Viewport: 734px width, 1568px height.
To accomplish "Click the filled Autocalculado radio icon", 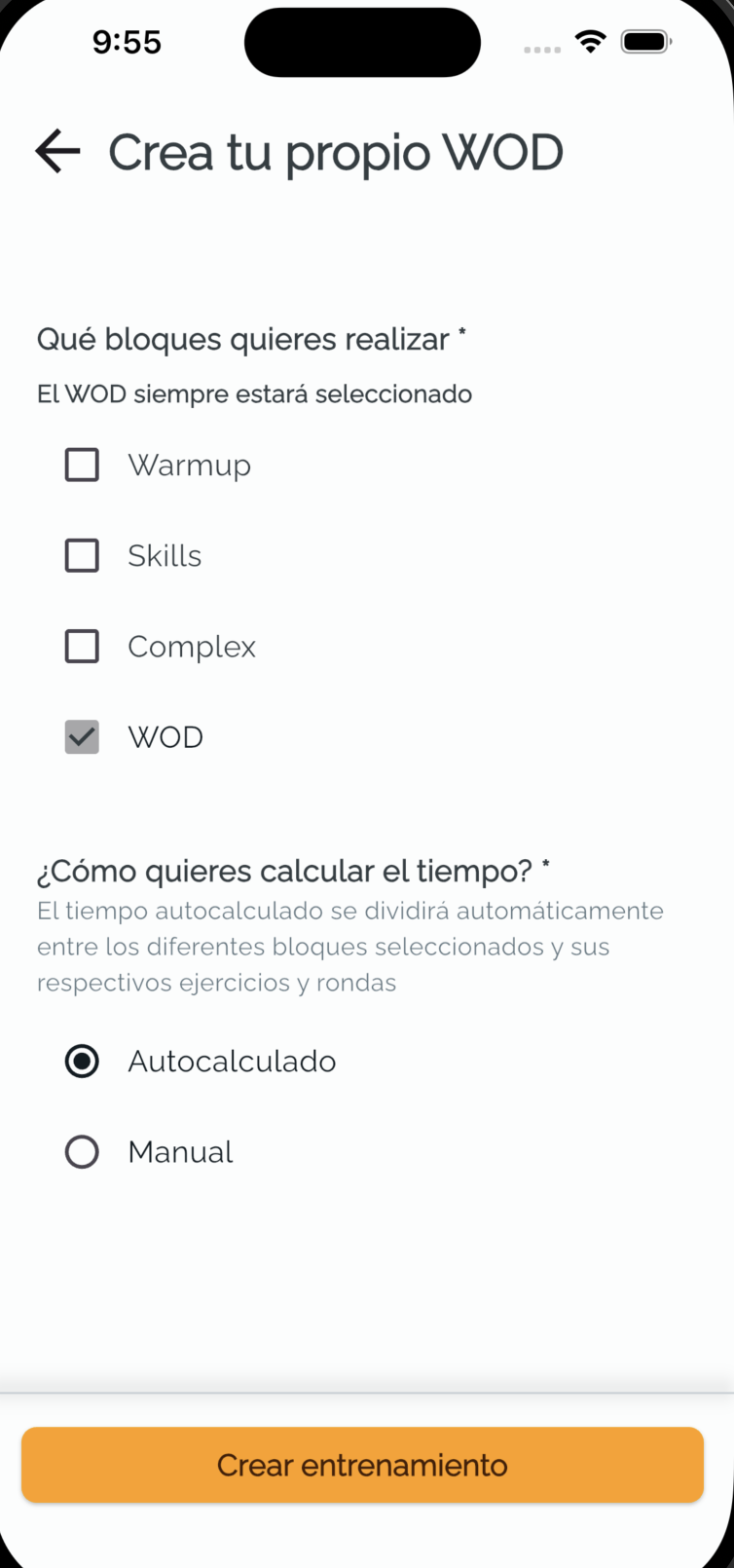I will [x=82, y=1061].
